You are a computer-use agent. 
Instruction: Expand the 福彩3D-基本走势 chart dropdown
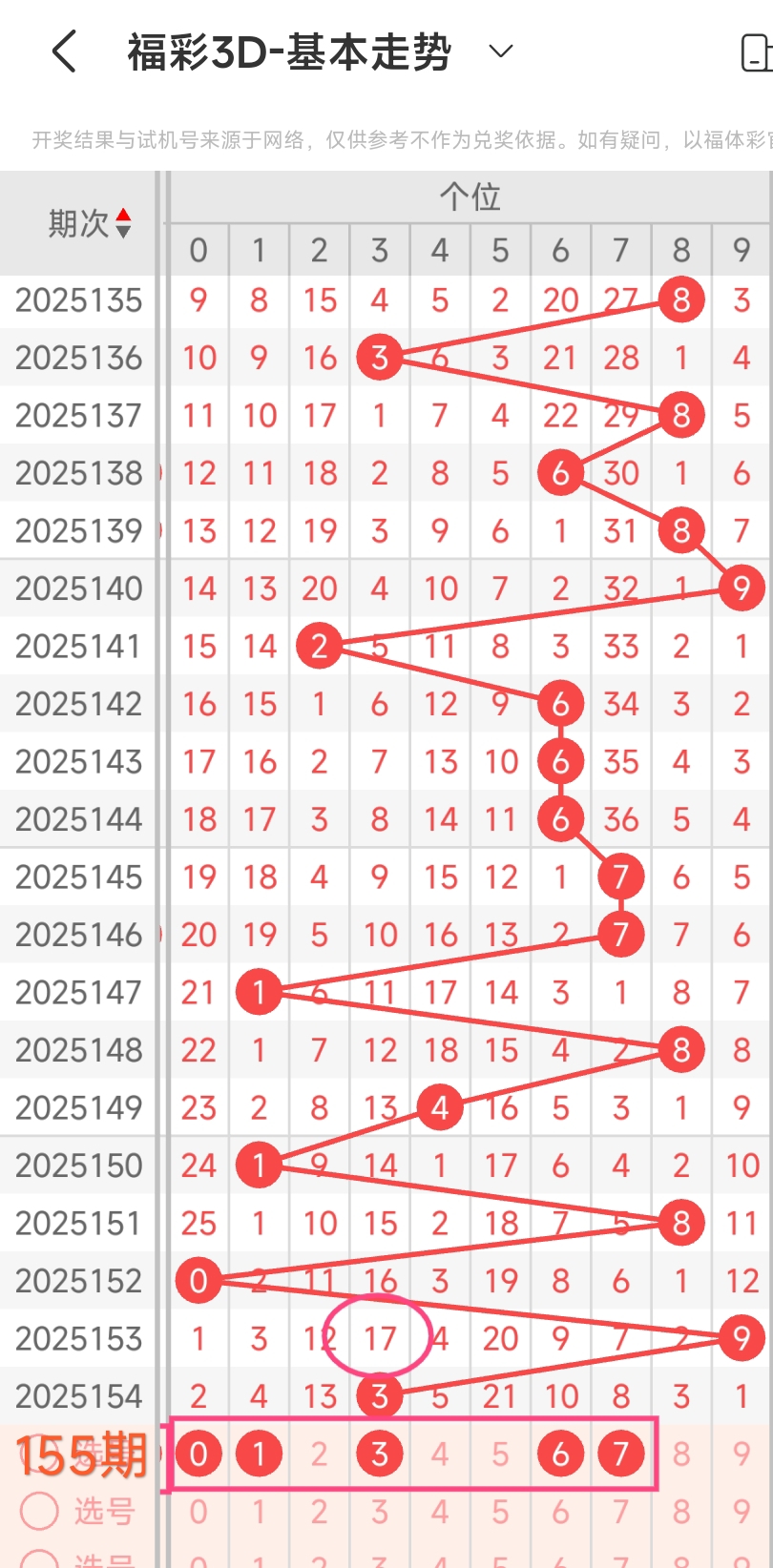pos(501,52)
